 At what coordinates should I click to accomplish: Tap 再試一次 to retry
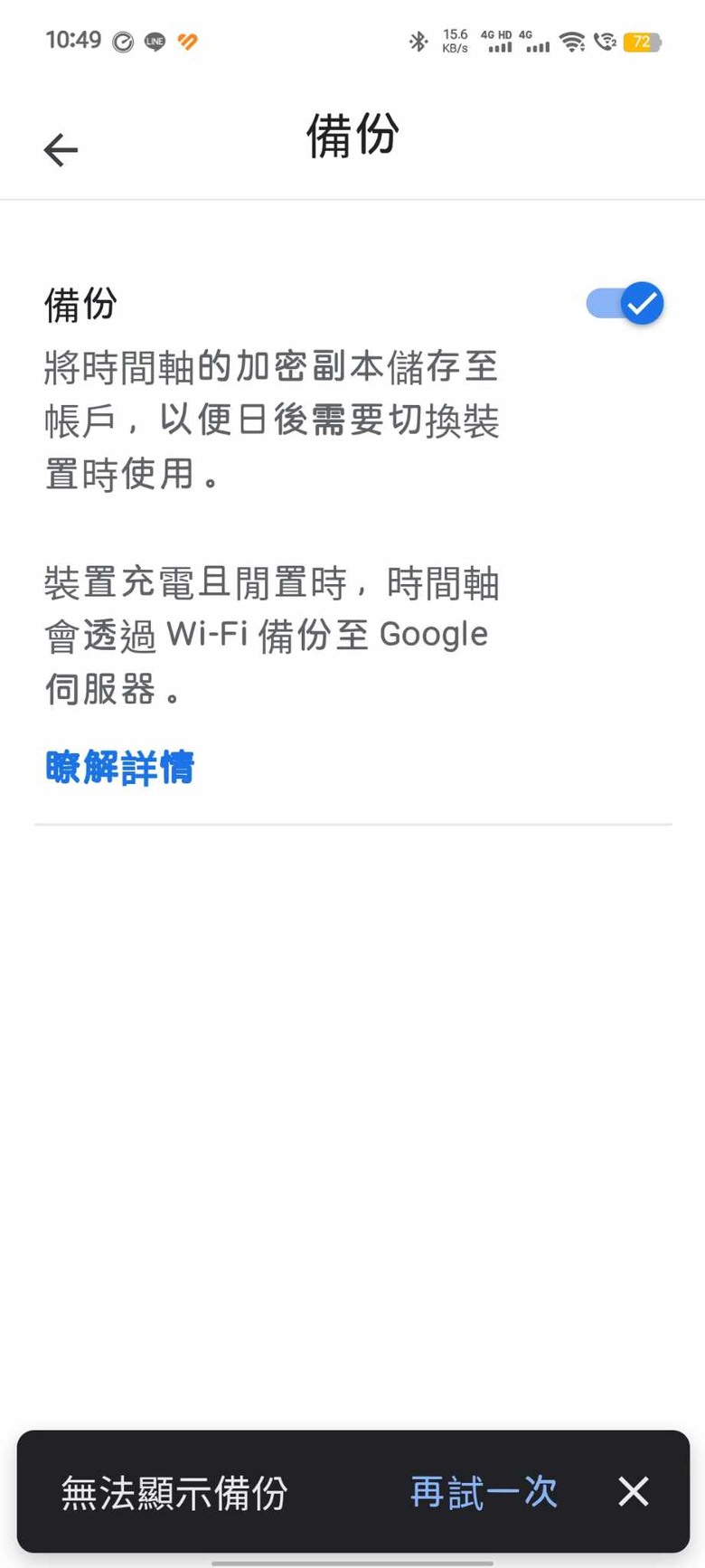484,1491
